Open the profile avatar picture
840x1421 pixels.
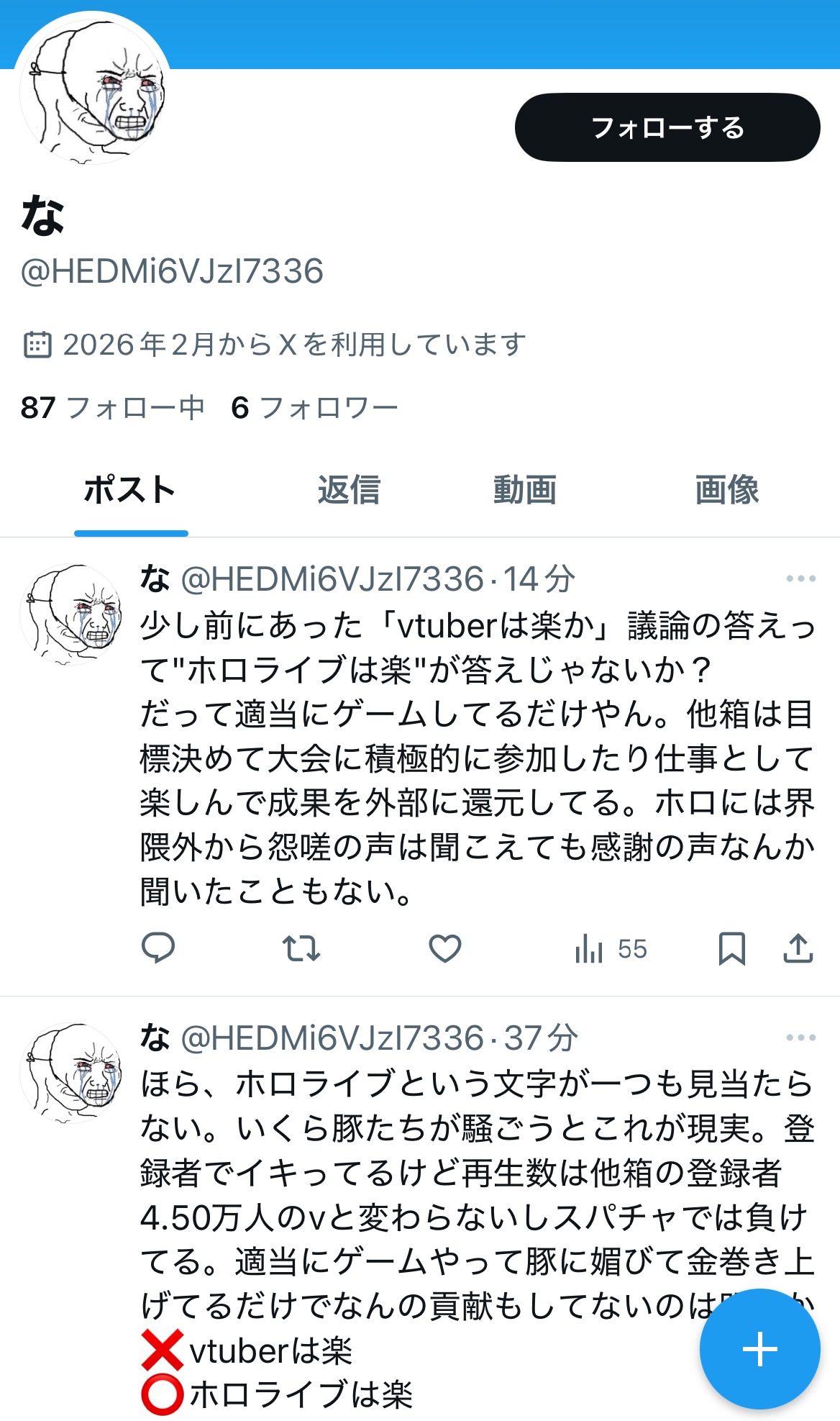92,88
